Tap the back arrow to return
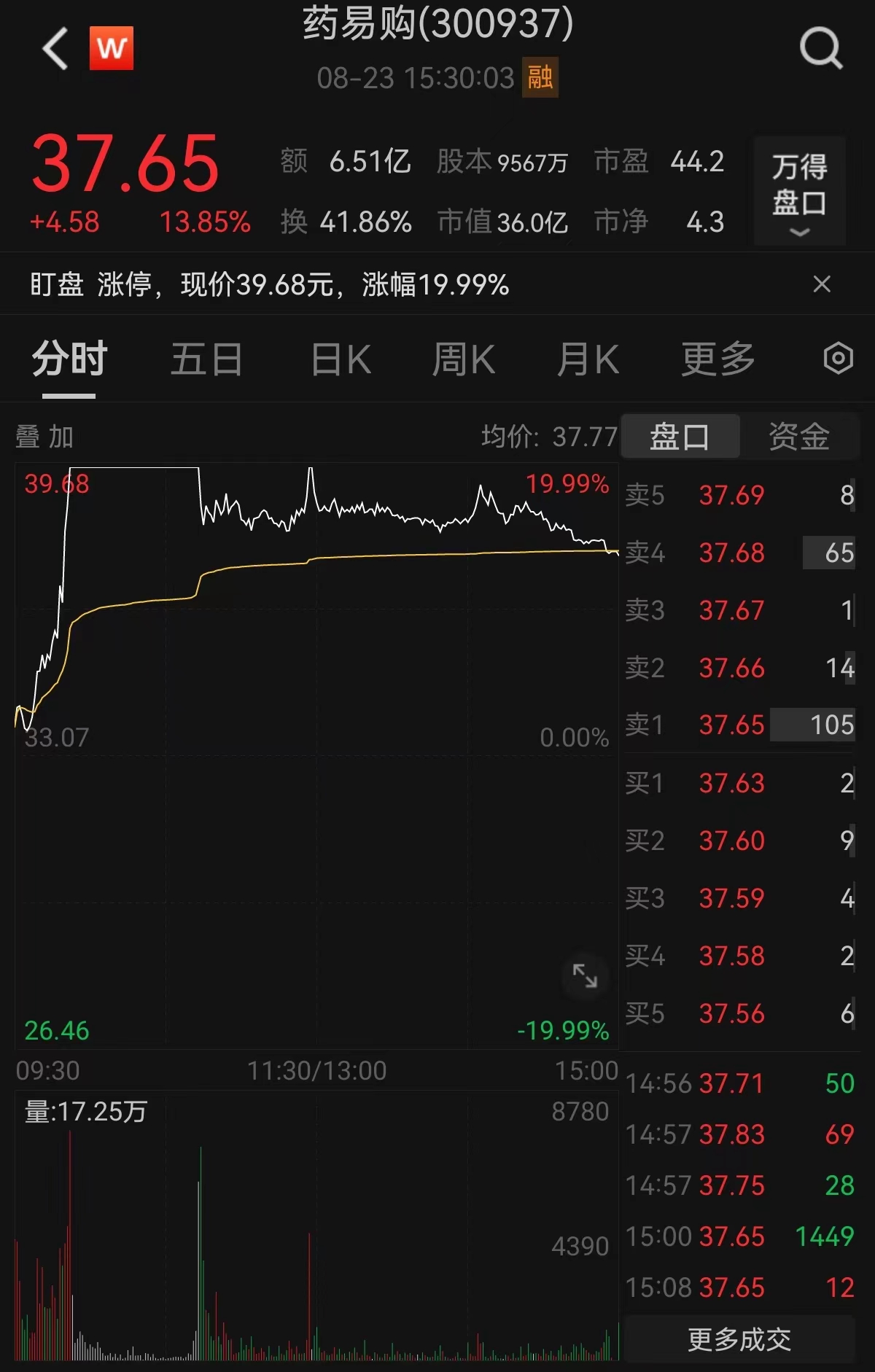The image size is (875, 1372). [x=52, y=49]
